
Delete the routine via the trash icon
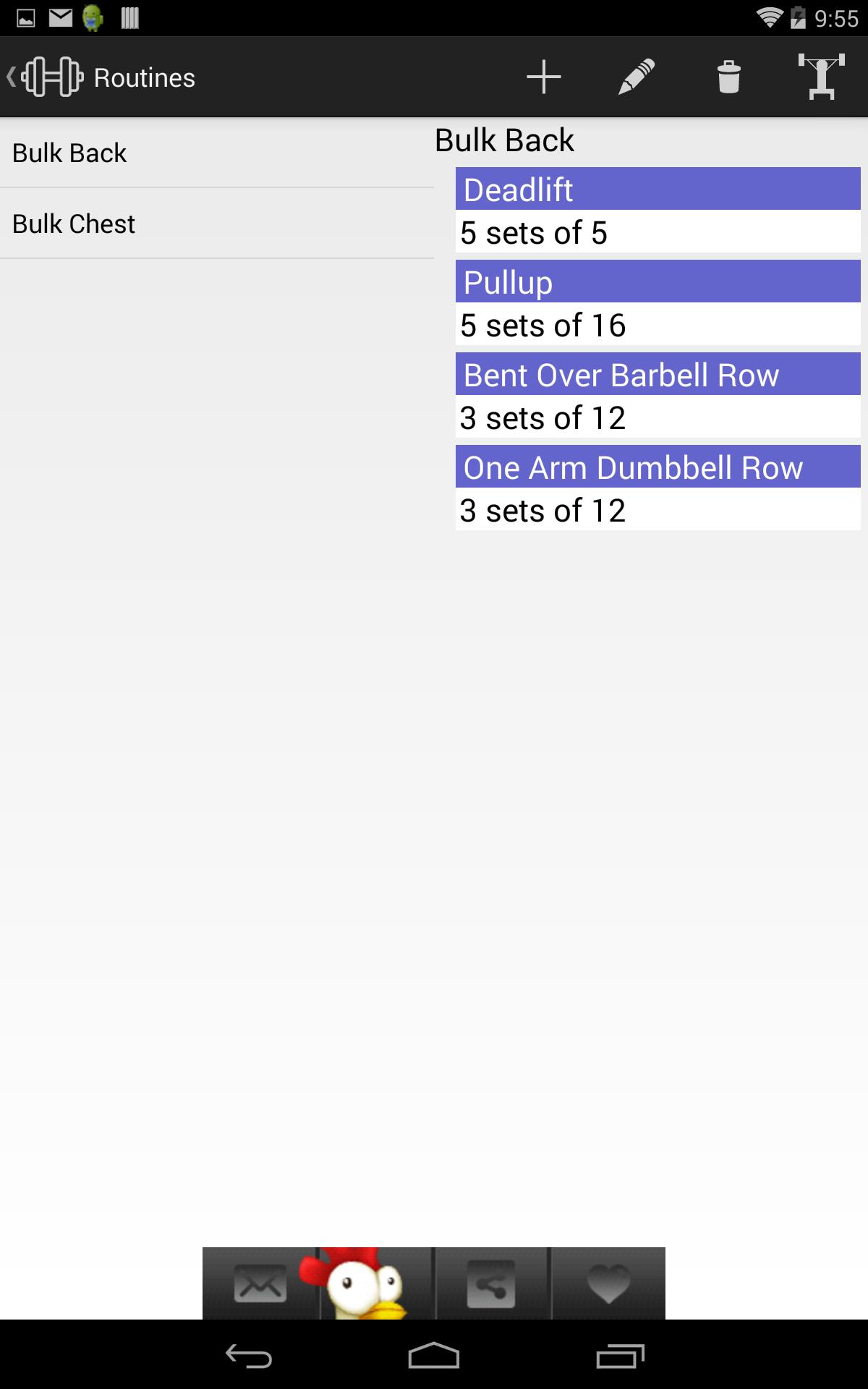click(x=728, y=77)
